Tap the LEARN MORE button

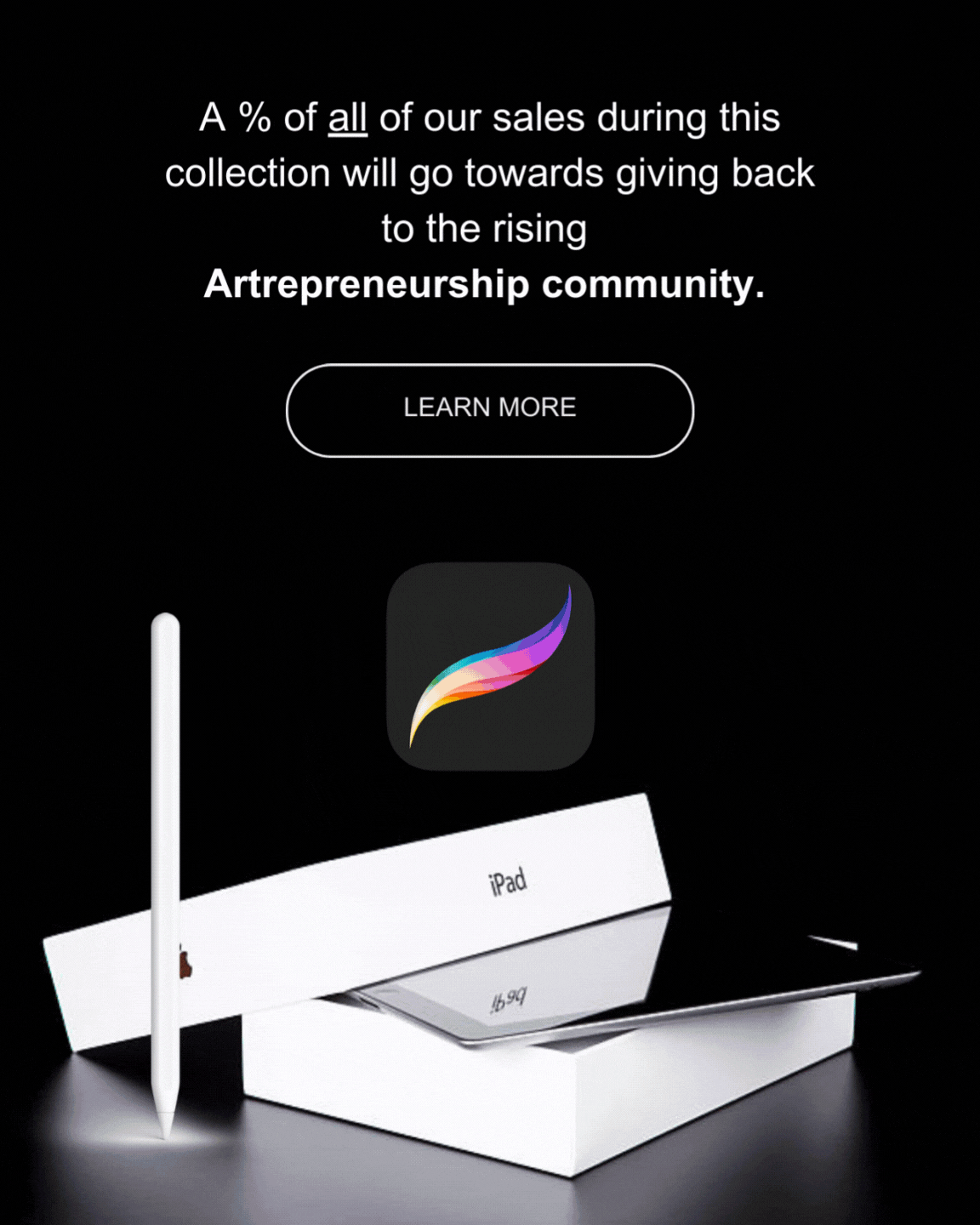[x=489, y=409]
